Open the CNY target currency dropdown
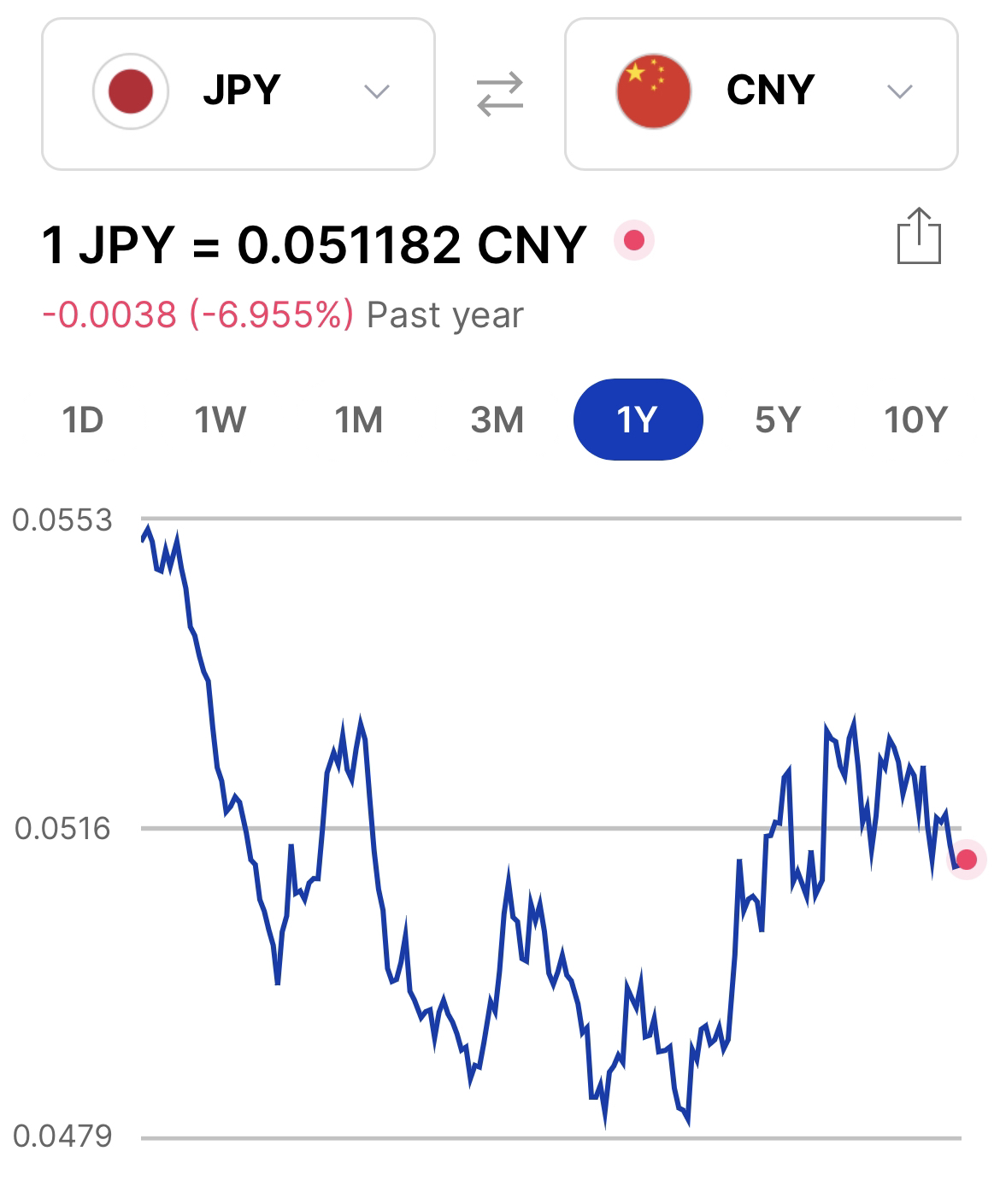1000x1204 pixels. 761,94
